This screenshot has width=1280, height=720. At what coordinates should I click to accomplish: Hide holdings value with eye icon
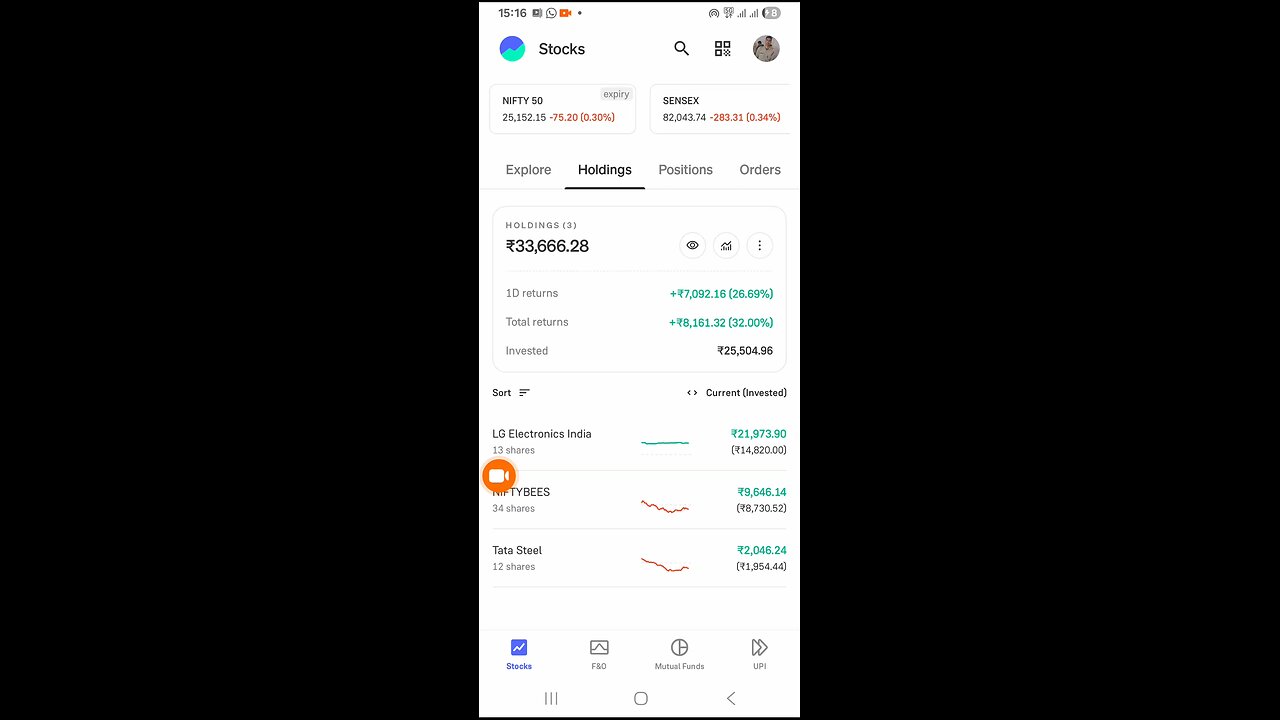[x=692, y=245]
